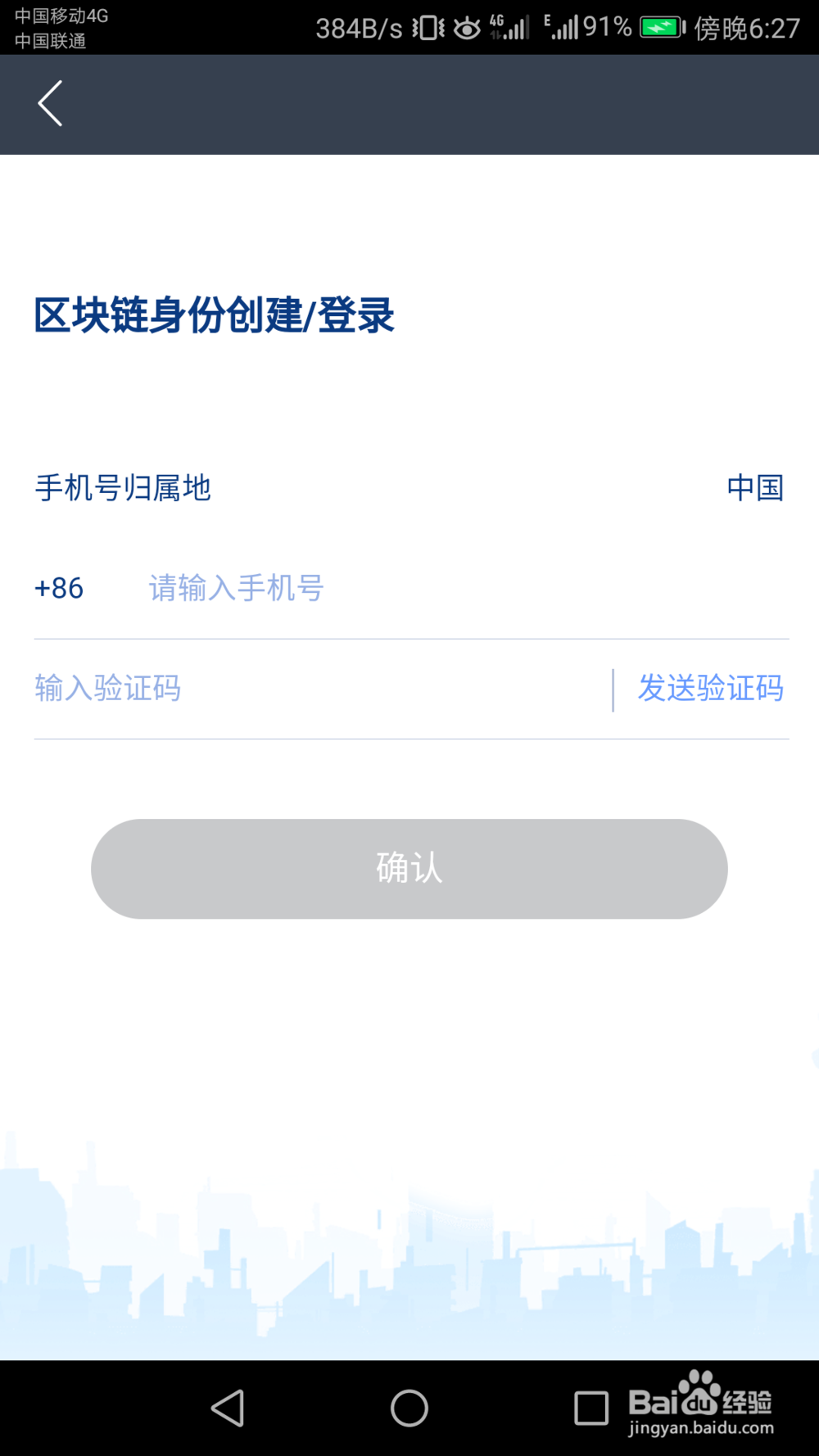
Task: Change the +86 country code
Action: coord(57,588)
